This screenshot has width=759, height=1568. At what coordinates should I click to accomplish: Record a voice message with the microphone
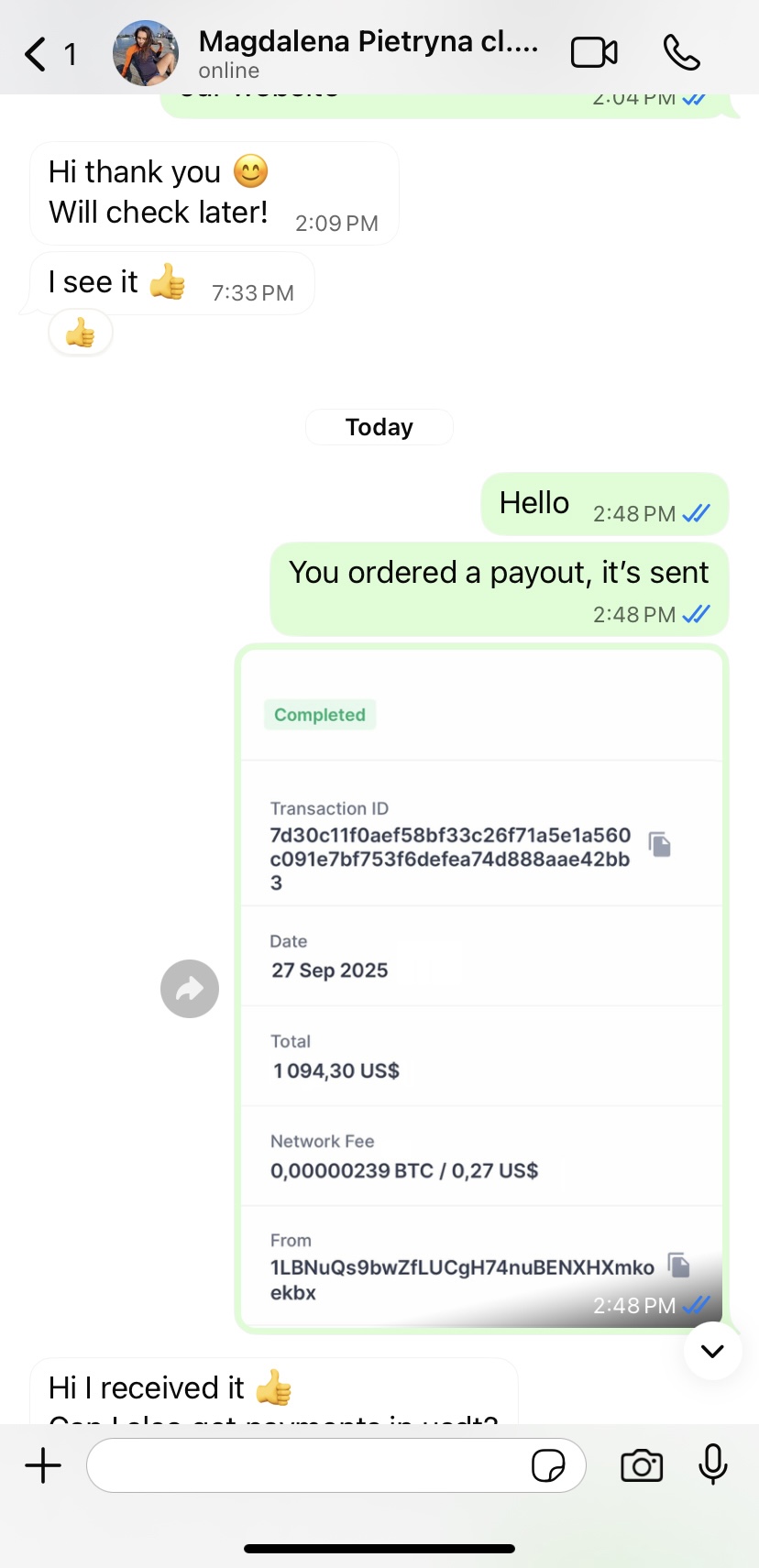(x=712, y=1465)
